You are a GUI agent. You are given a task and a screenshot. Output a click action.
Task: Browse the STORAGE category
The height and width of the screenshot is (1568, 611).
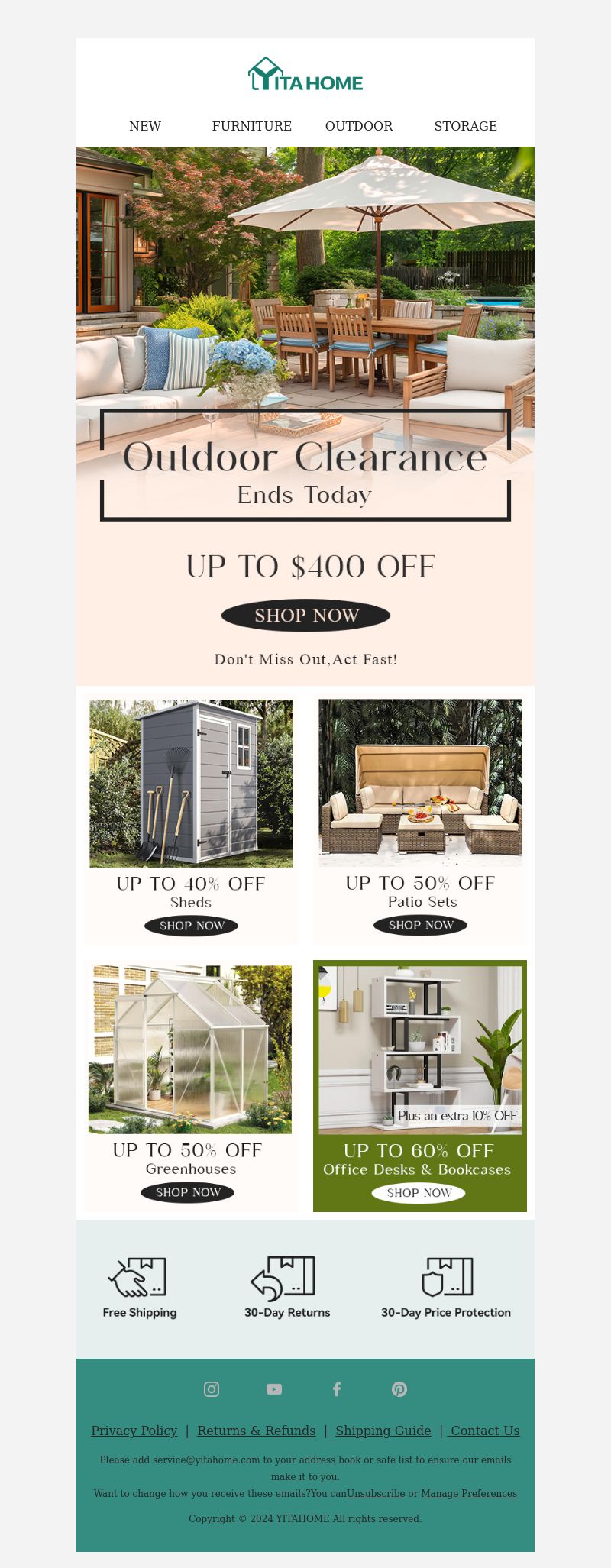465,126
